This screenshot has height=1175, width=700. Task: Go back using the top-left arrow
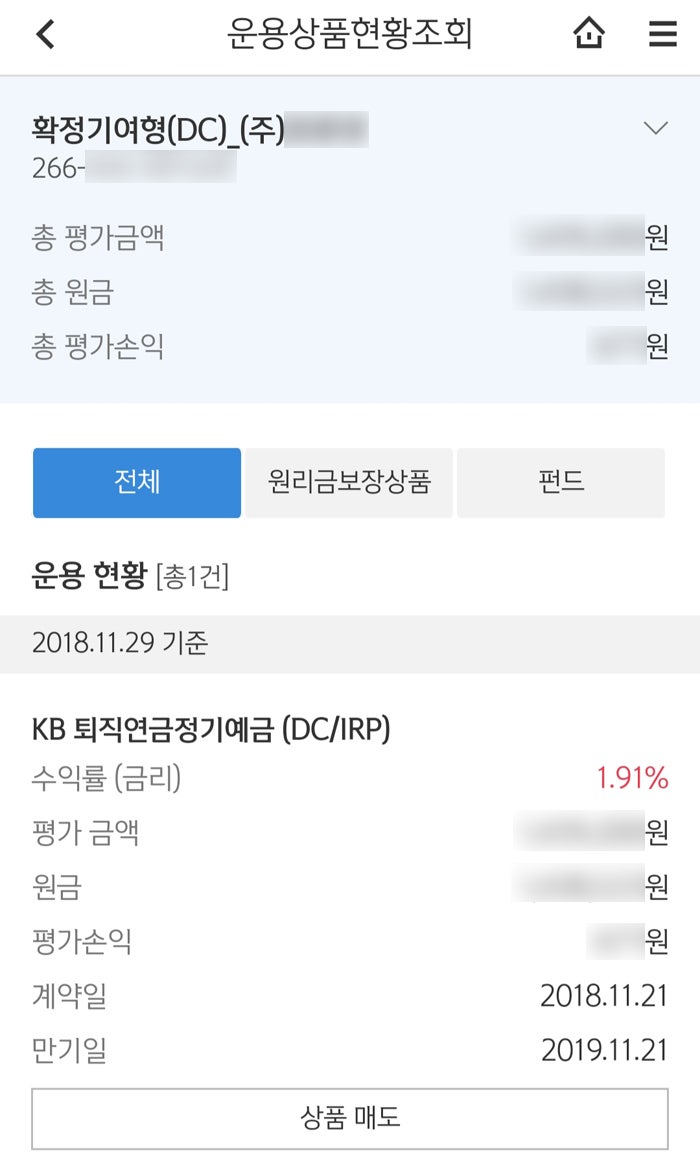pyautogui.click(x=46, y=34)
